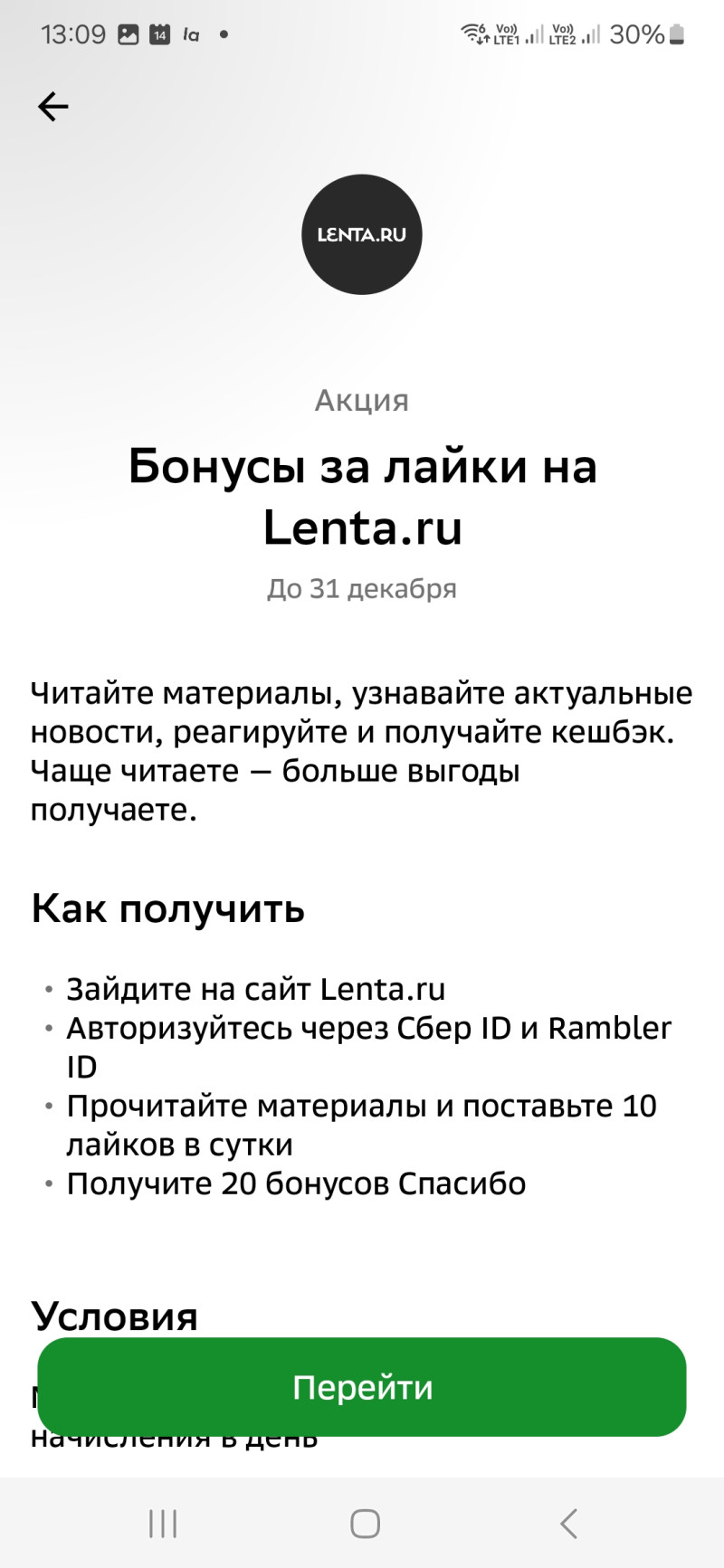Image resolution: width=724 pixels, height=1568 pixels.
Task: Tap the system back chevron
Action: 567,1524
